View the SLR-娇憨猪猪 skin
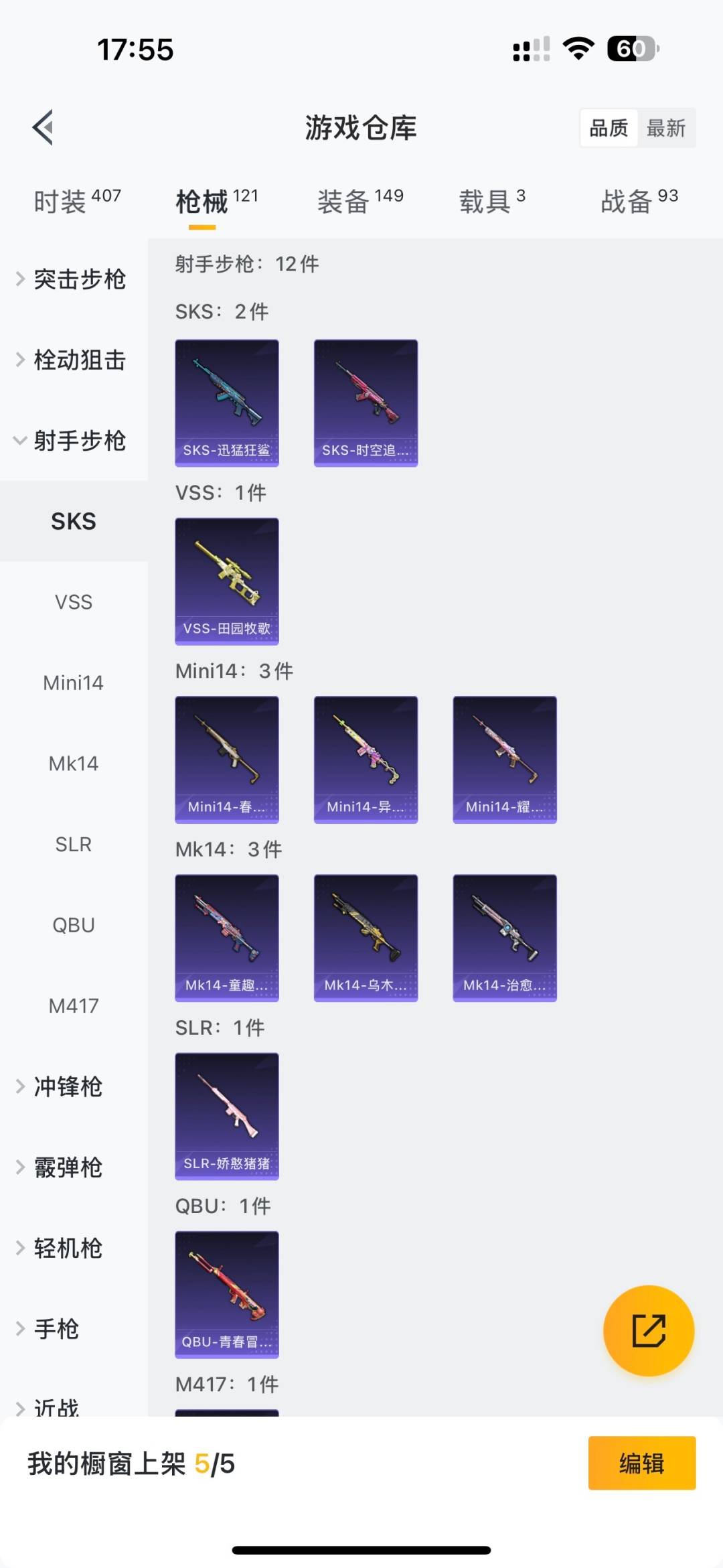 (227, 1116)
